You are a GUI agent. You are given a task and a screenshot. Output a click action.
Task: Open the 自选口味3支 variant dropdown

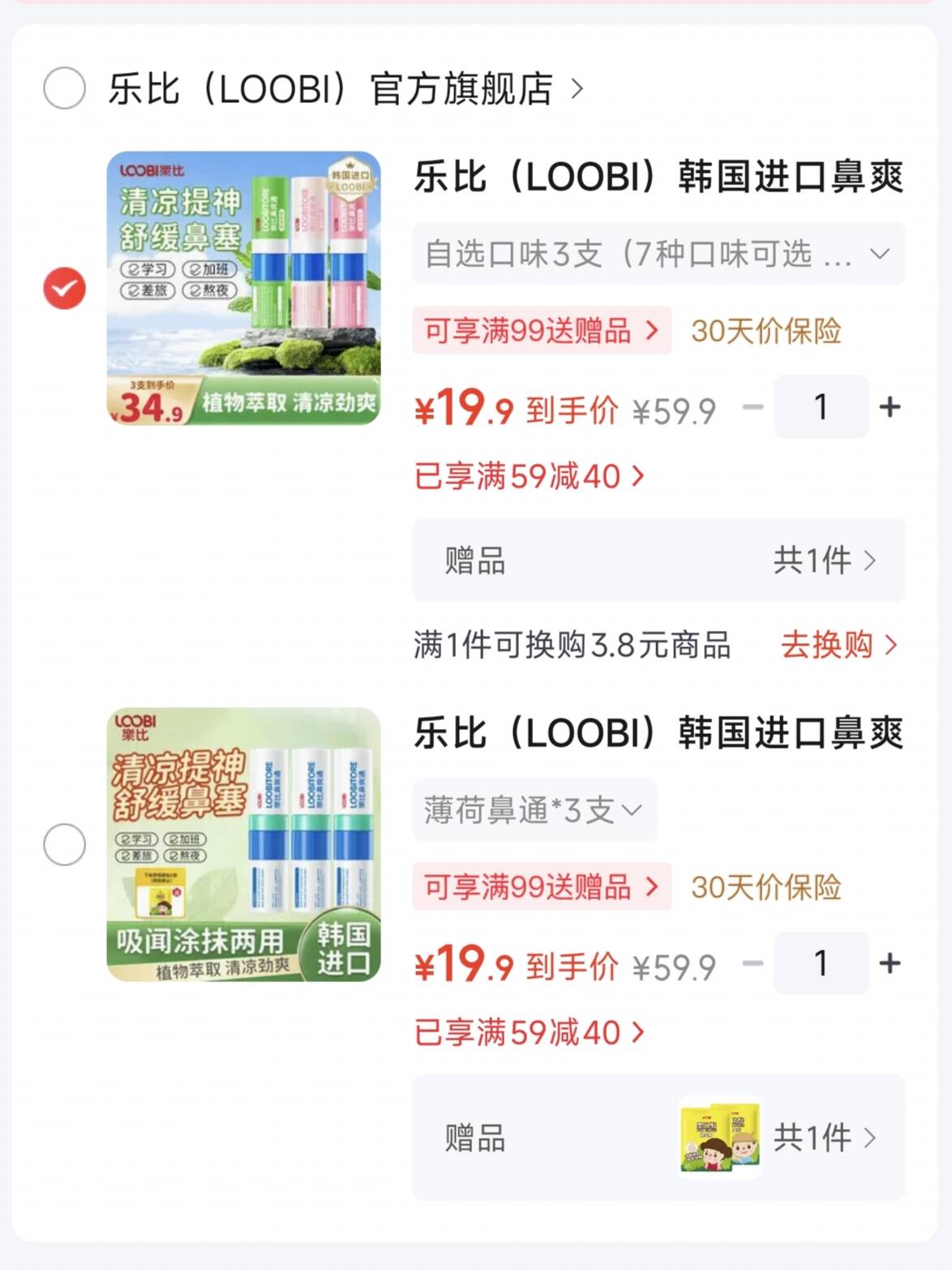coord(658,254)
